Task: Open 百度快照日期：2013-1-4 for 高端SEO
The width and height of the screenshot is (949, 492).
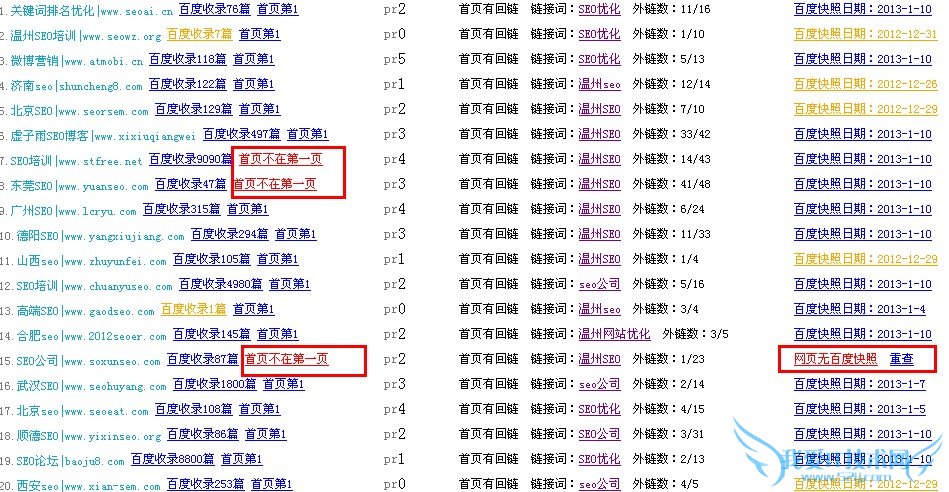Action: click(861, 309)
